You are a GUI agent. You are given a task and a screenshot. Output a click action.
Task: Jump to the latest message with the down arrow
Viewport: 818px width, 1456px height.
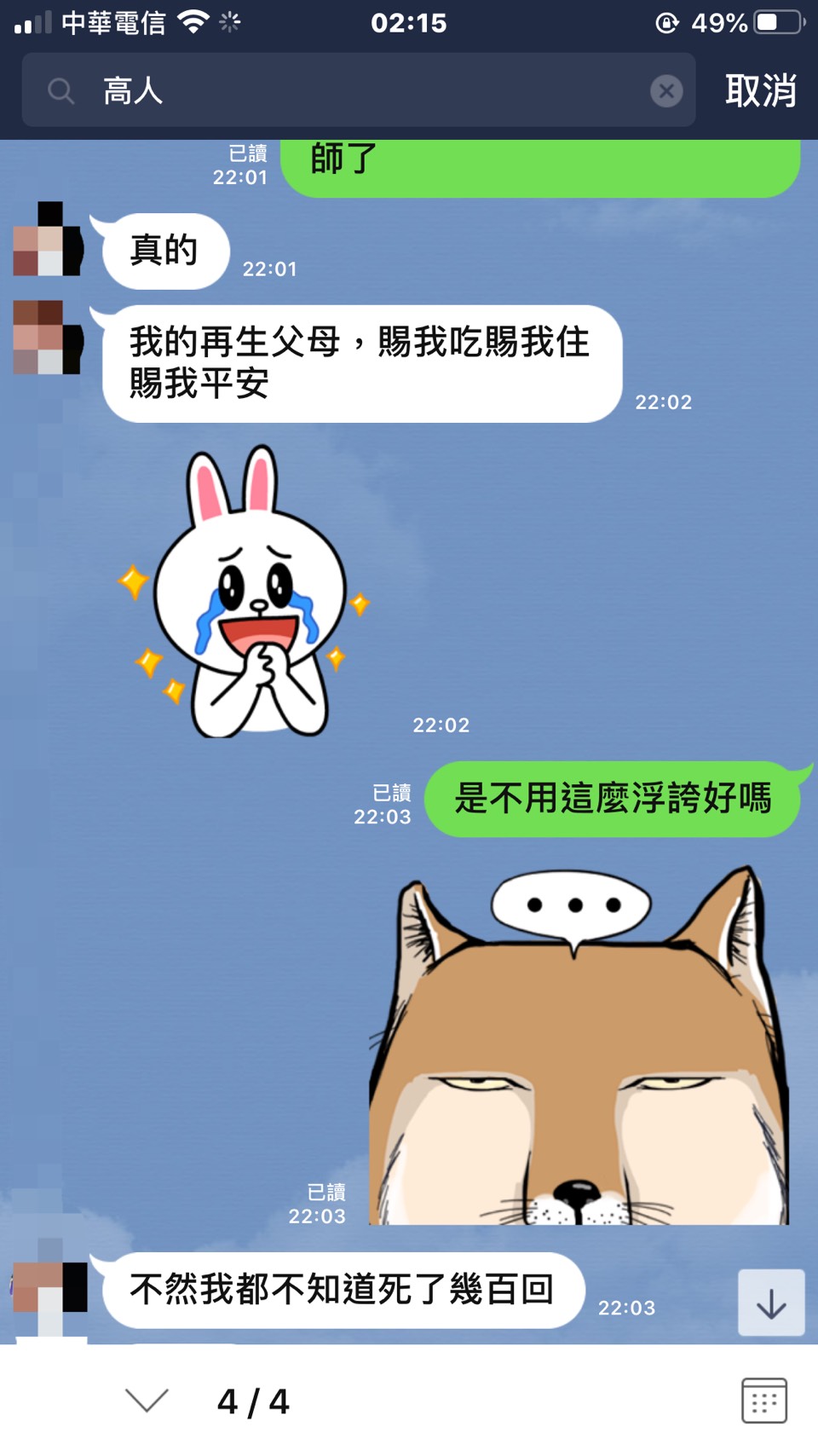tap(771, 1303)
